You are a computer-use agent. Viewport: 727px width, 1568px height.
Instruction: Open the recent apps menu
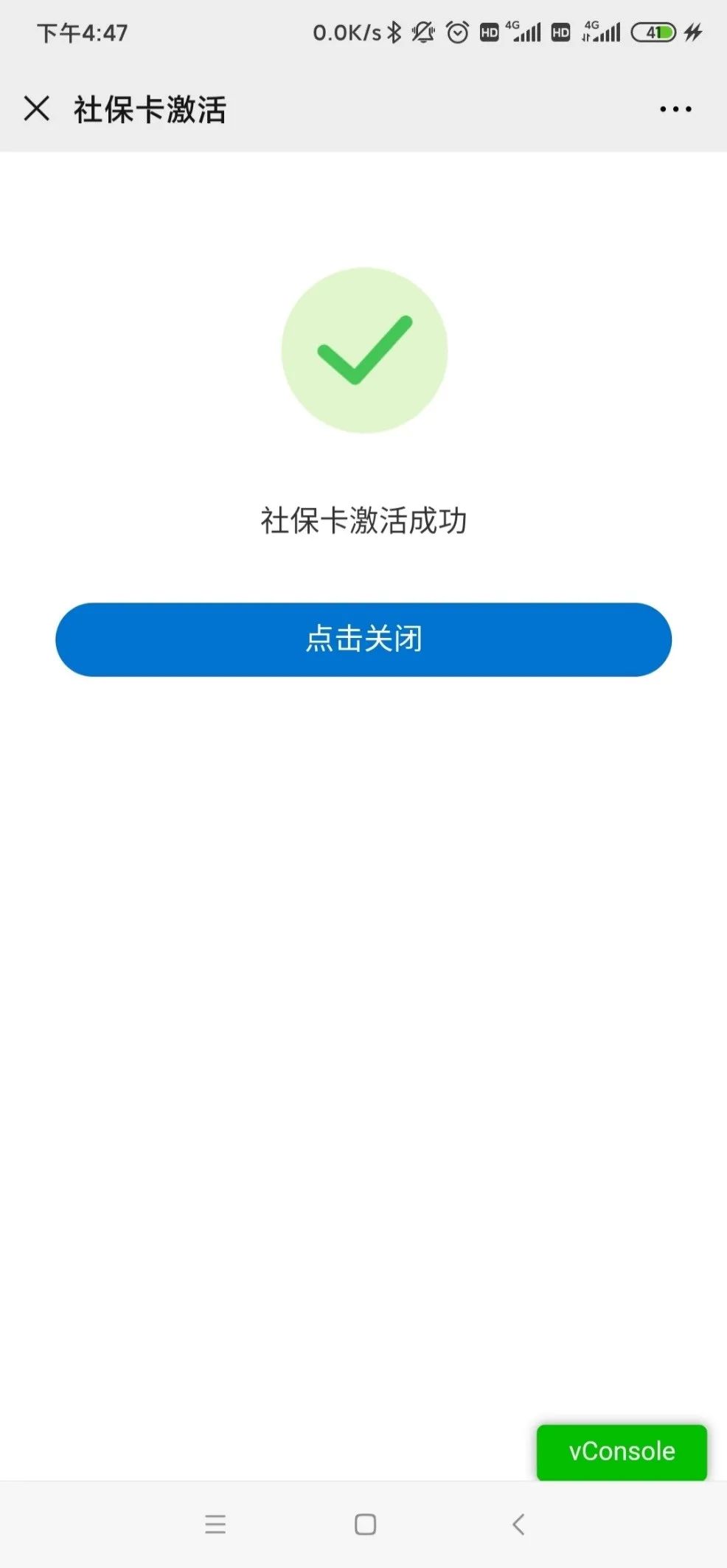[215, 1524]
